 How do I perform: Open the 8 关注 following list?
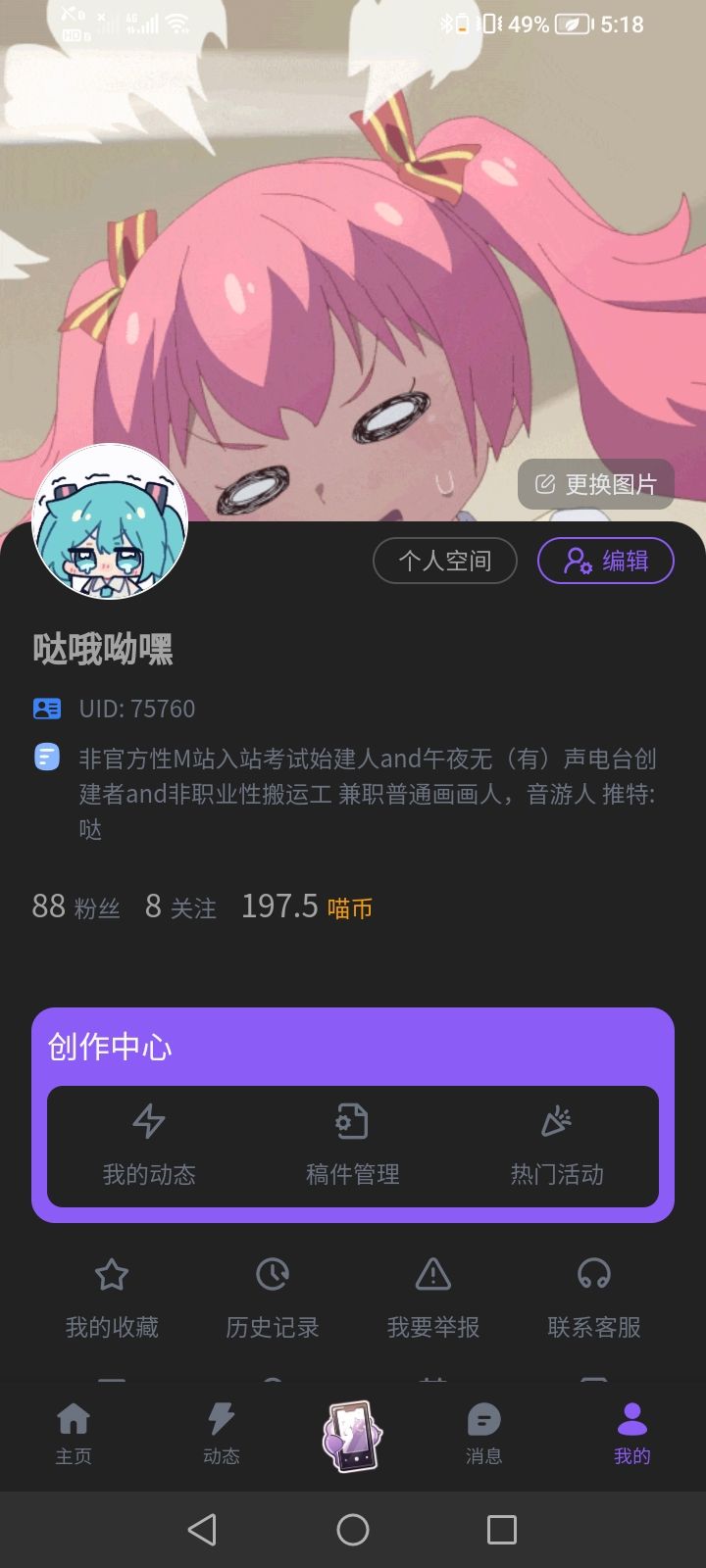click(x=180, y=907)
